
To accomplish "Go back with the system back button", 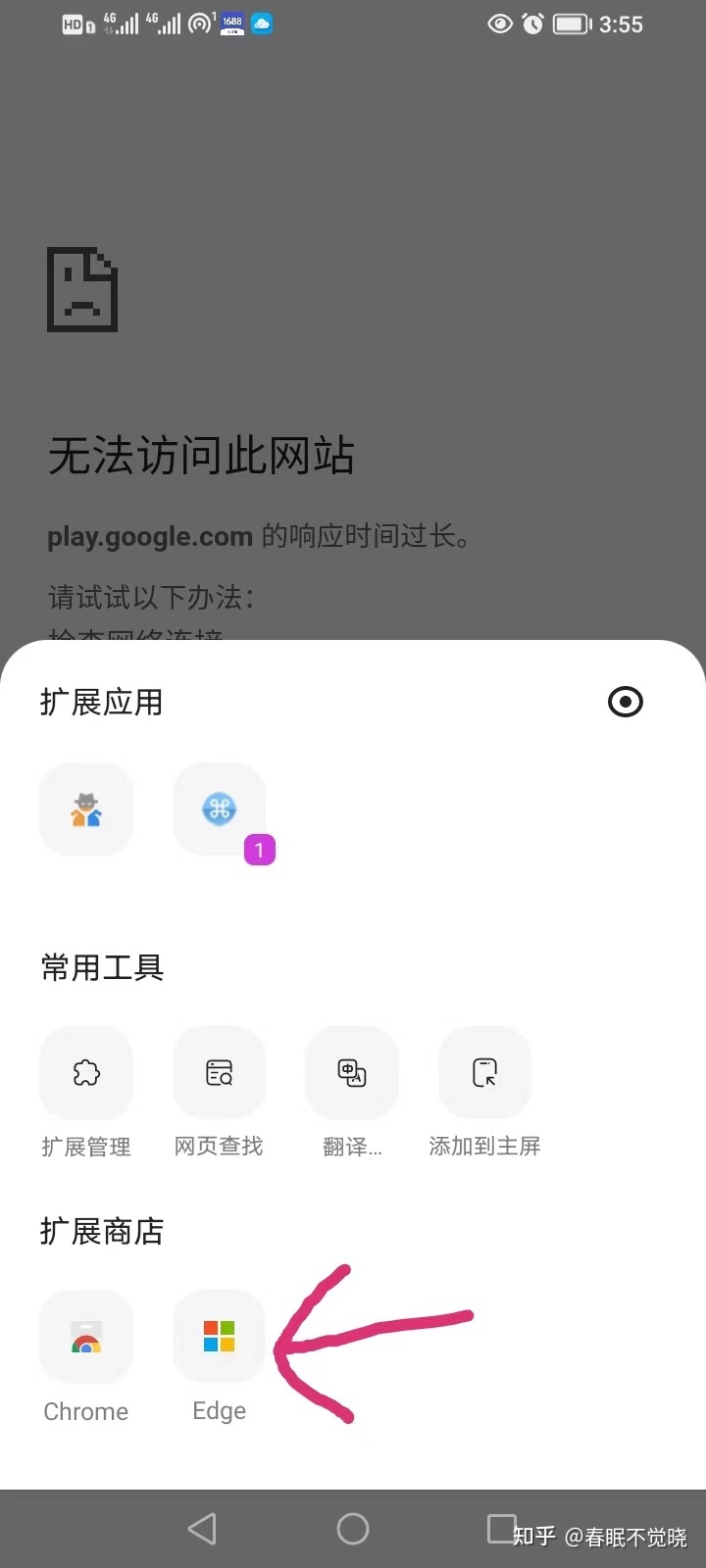I will 202,1529.
